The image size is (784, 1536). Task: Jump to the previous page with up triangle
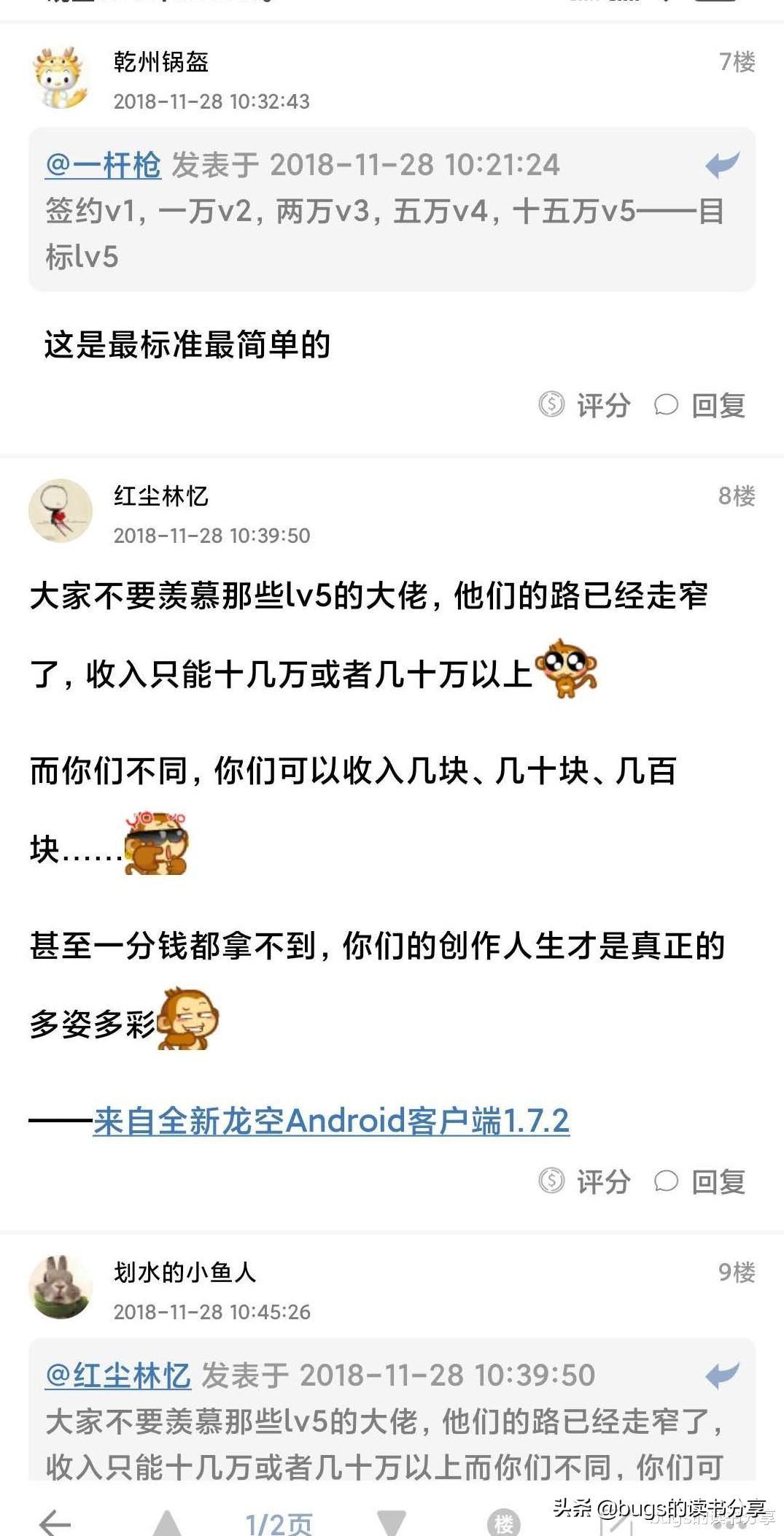pos(167,1522)
